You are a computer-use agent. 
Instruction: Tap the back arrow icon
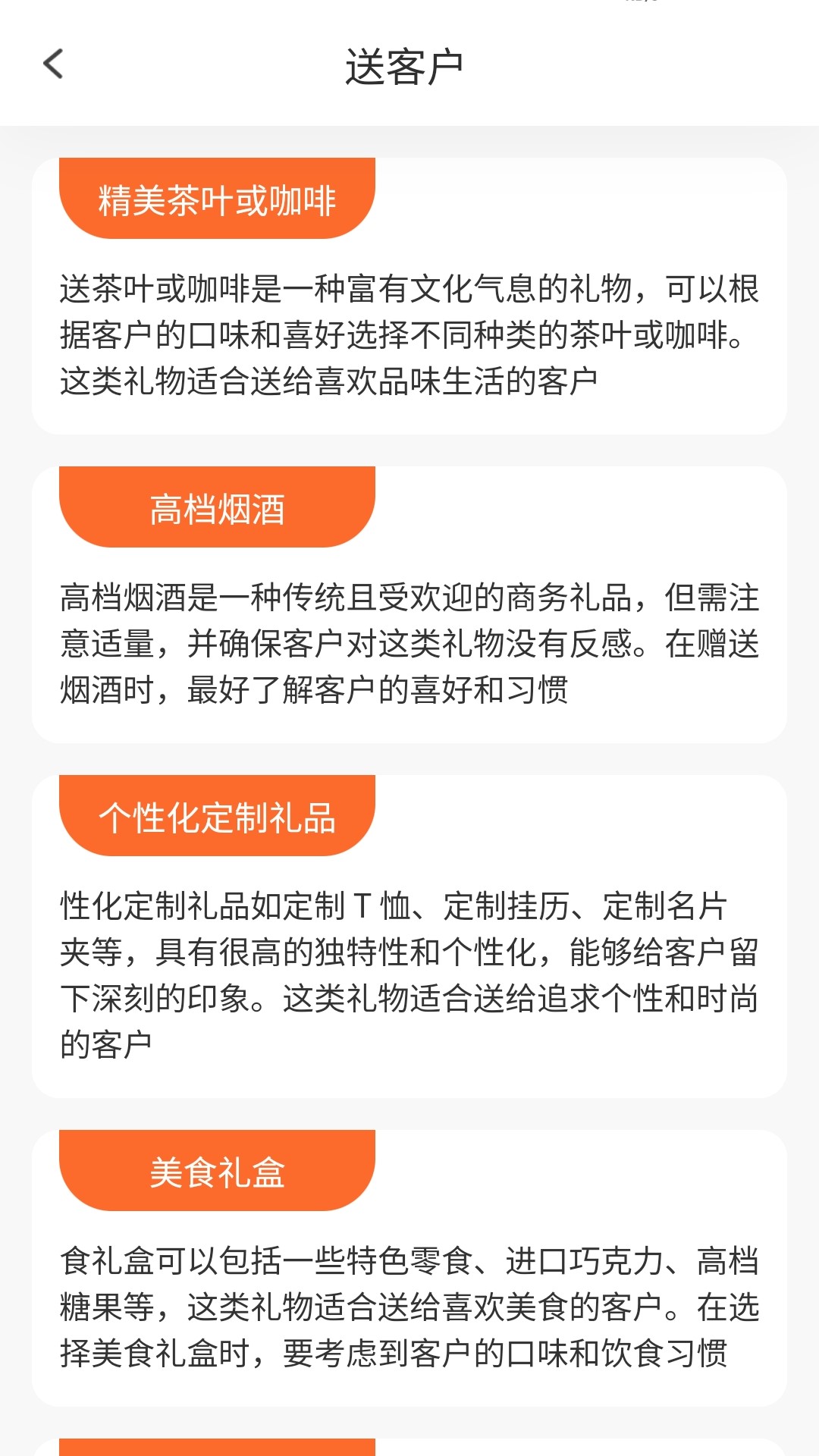(53, 67)
